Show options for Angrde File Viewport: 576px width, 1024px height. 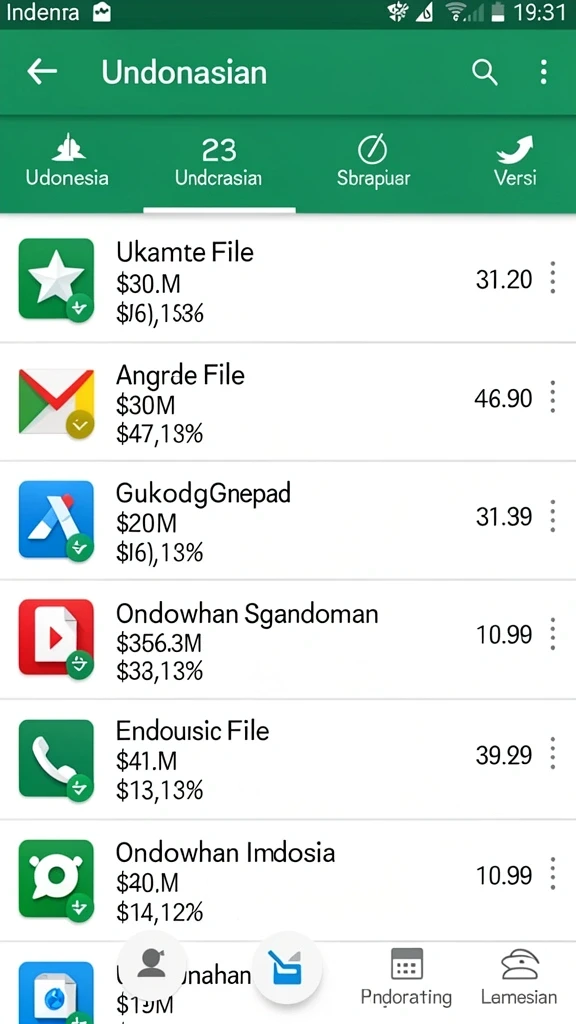click(552, 397)
